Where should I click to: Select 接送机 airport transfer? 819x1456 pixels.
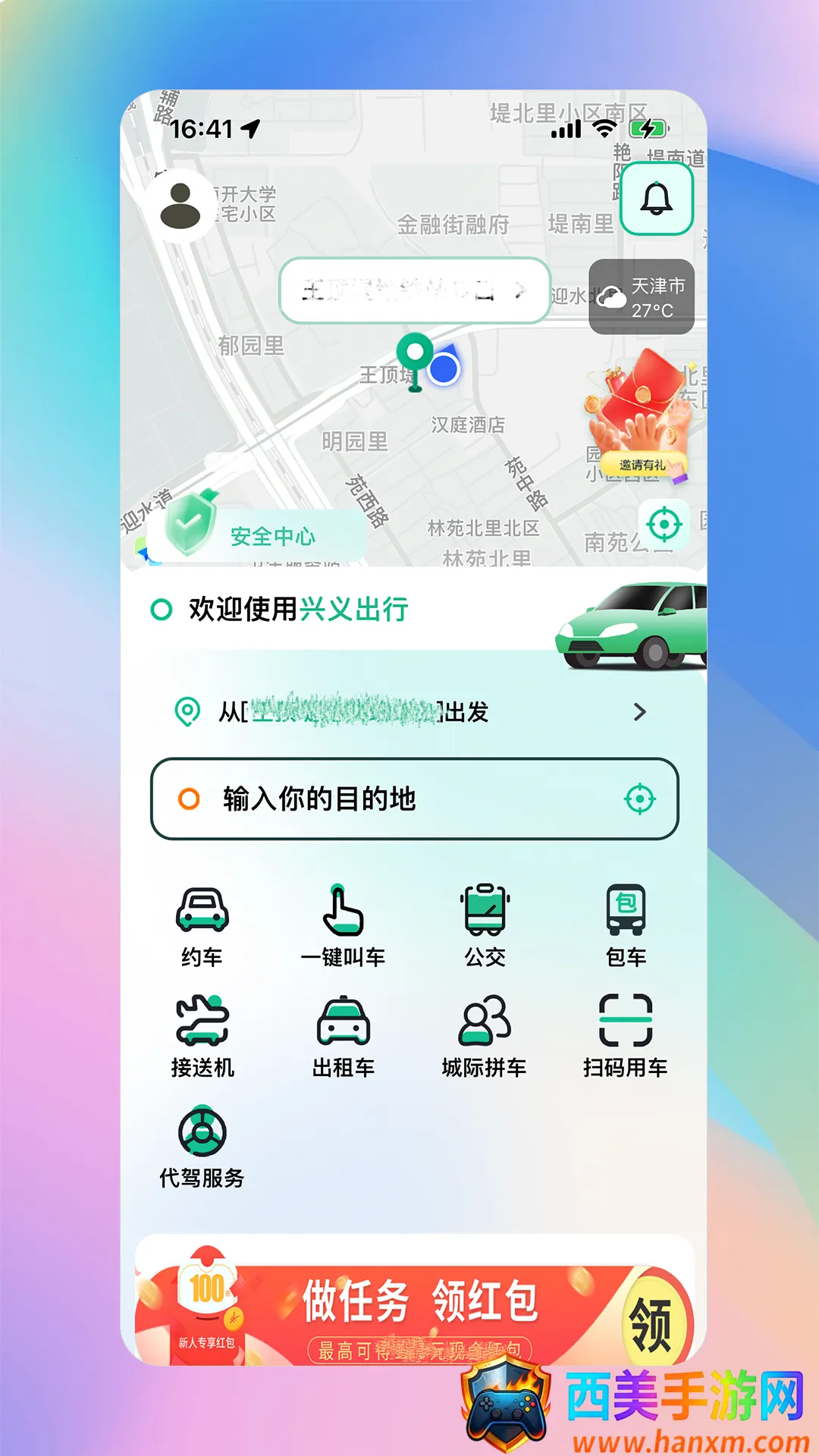click(202, 1037)
